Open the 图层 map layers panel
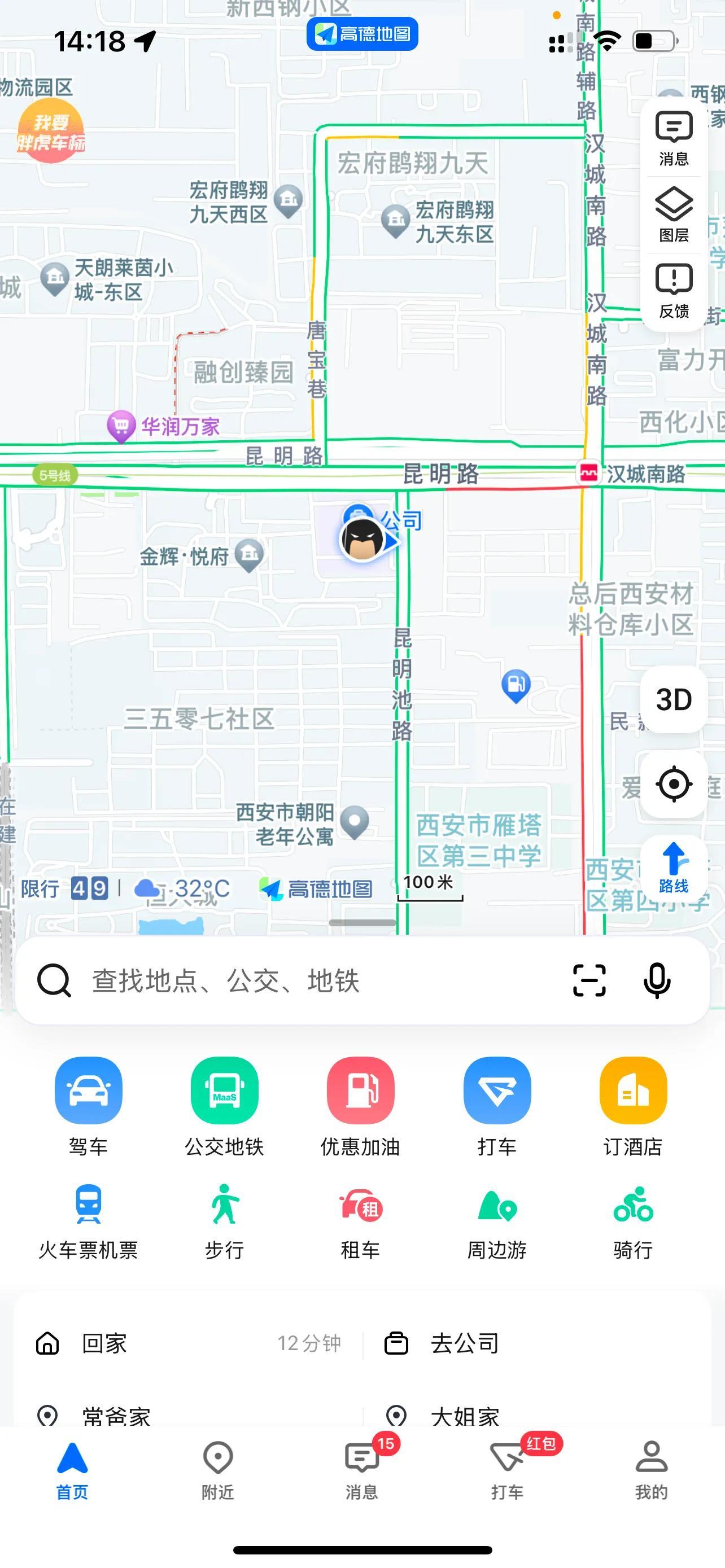 673,215
